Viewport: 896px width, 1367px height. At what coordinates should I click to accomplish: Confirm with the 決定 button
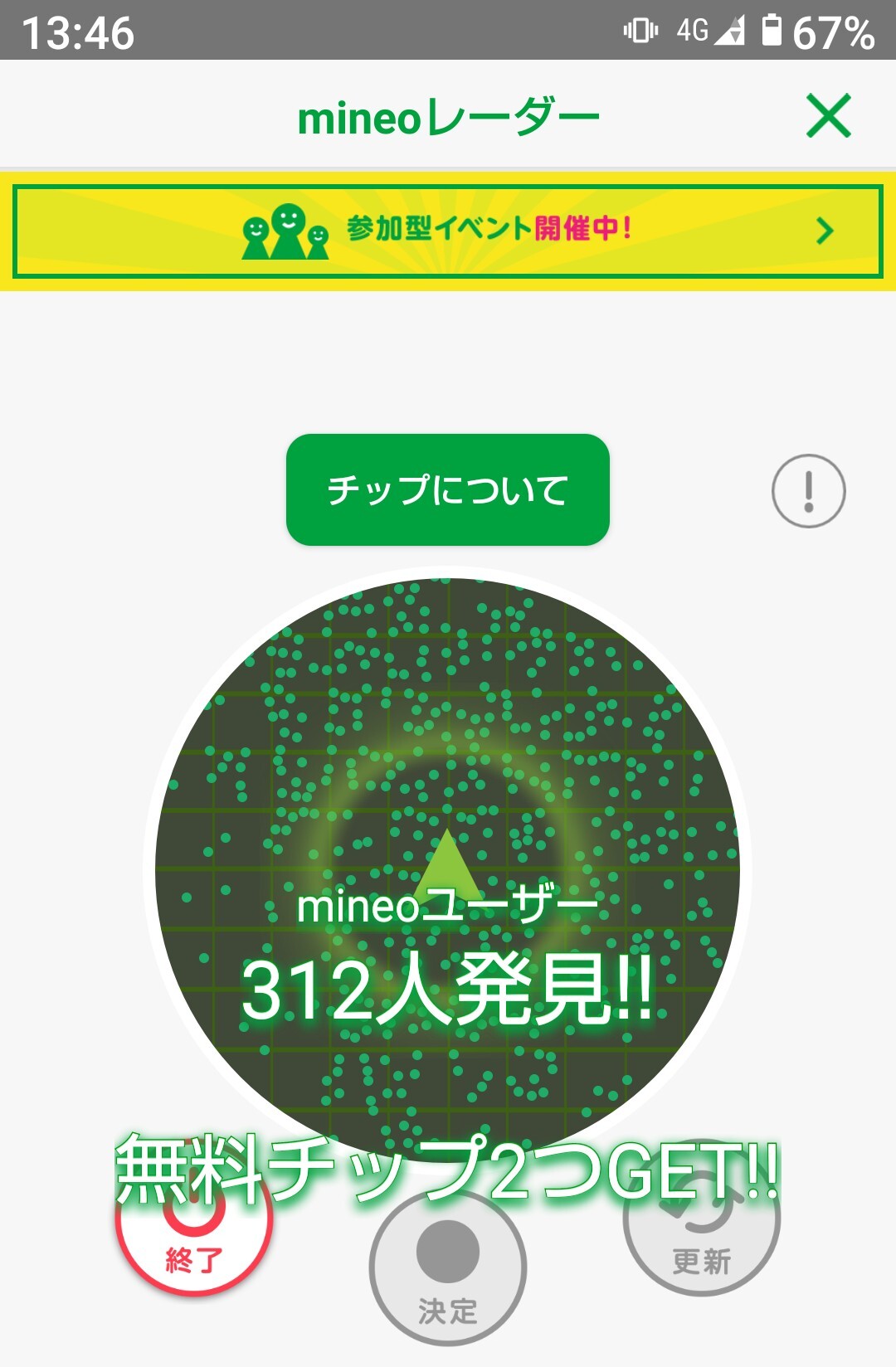(448, 1267)
